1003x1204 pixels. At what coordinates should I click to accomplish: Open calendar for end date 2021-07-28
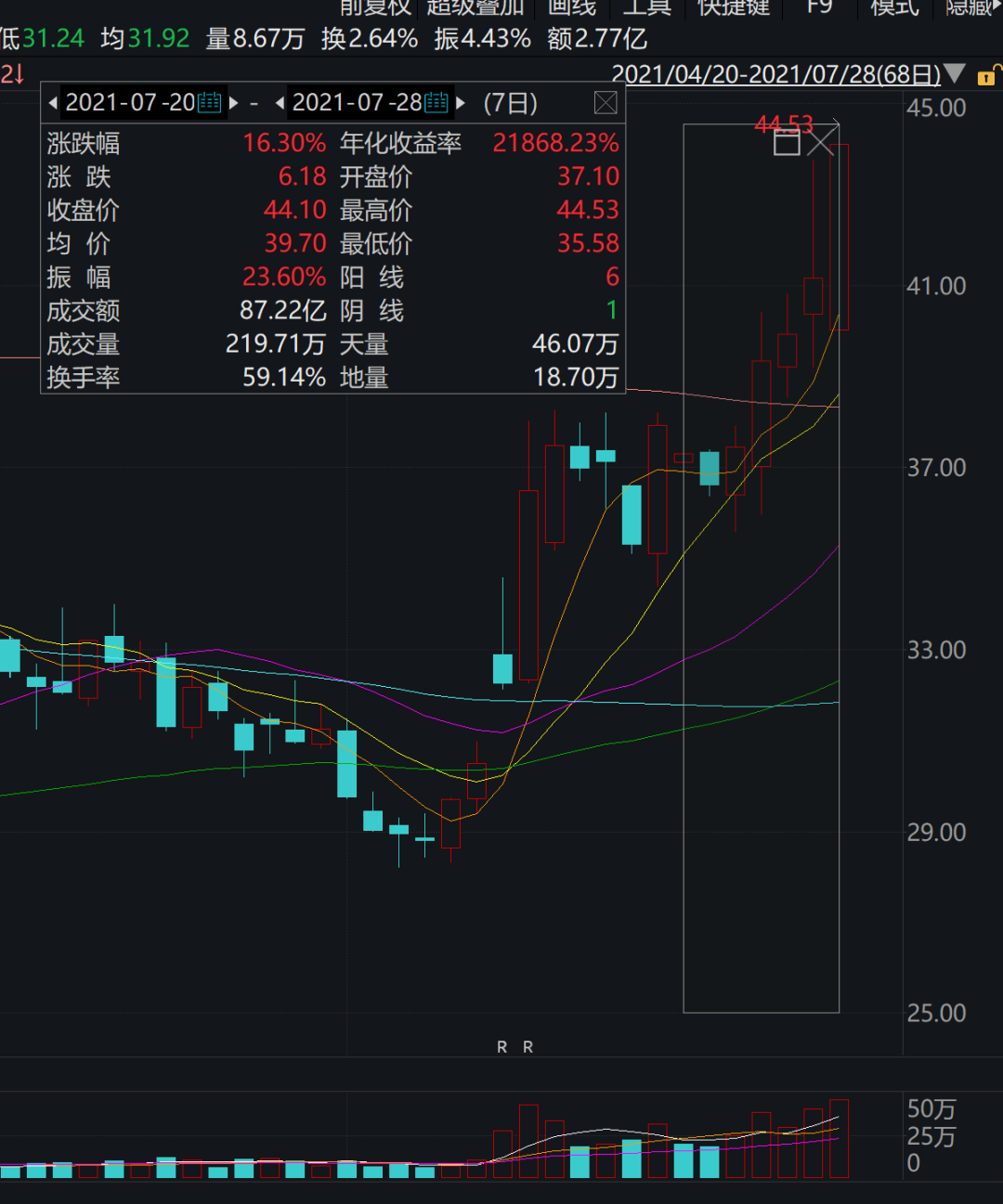click(x=436, y=103)
